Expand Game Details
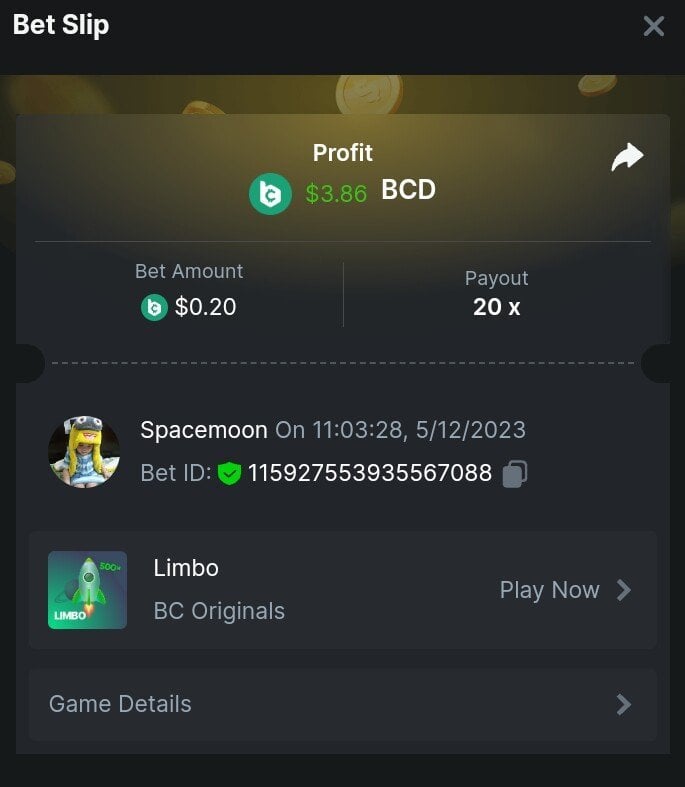Viewport: 685px width, 787px height. pyautogui.click(x=342, y=704)
